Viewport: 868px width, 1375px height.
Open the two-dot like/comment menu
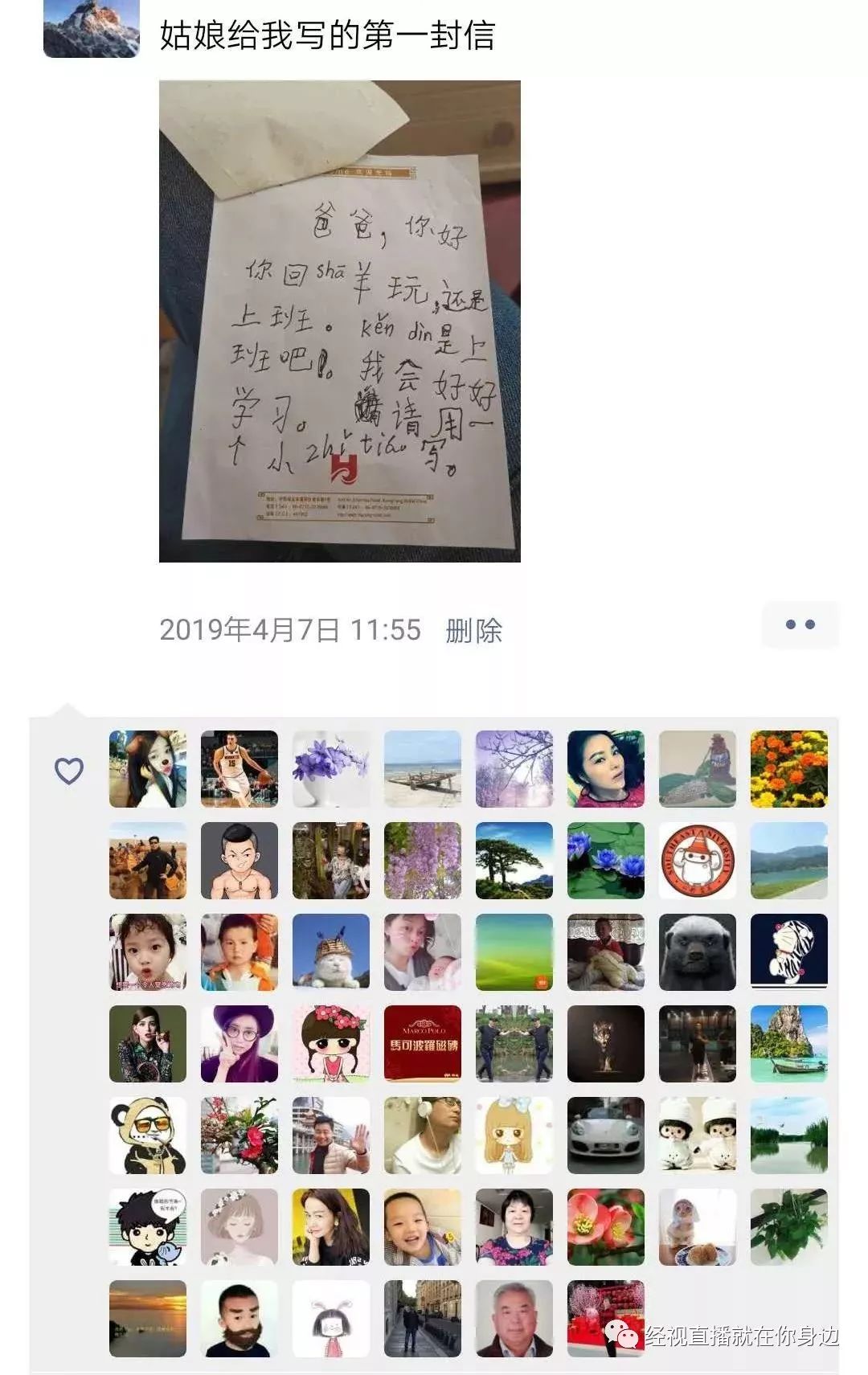[800, 624]
